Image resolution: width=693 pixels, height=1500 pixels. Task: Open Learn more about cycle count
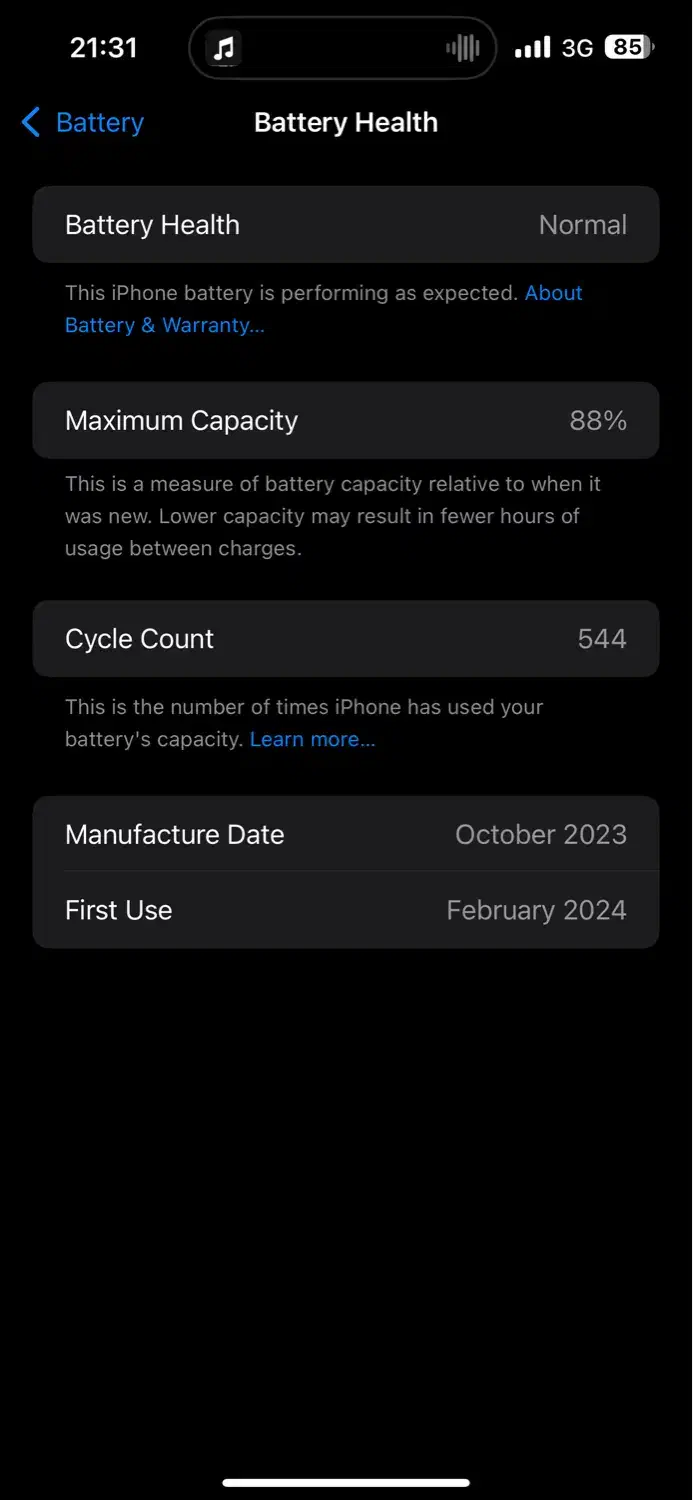(312, 740)
